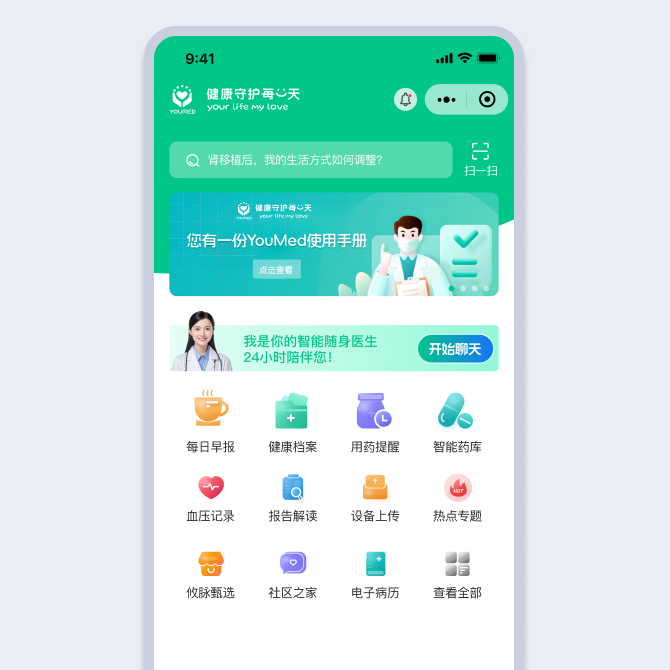
Task: View all services via 查看全部
Action: pyautogui.click(x=456, y=574)
